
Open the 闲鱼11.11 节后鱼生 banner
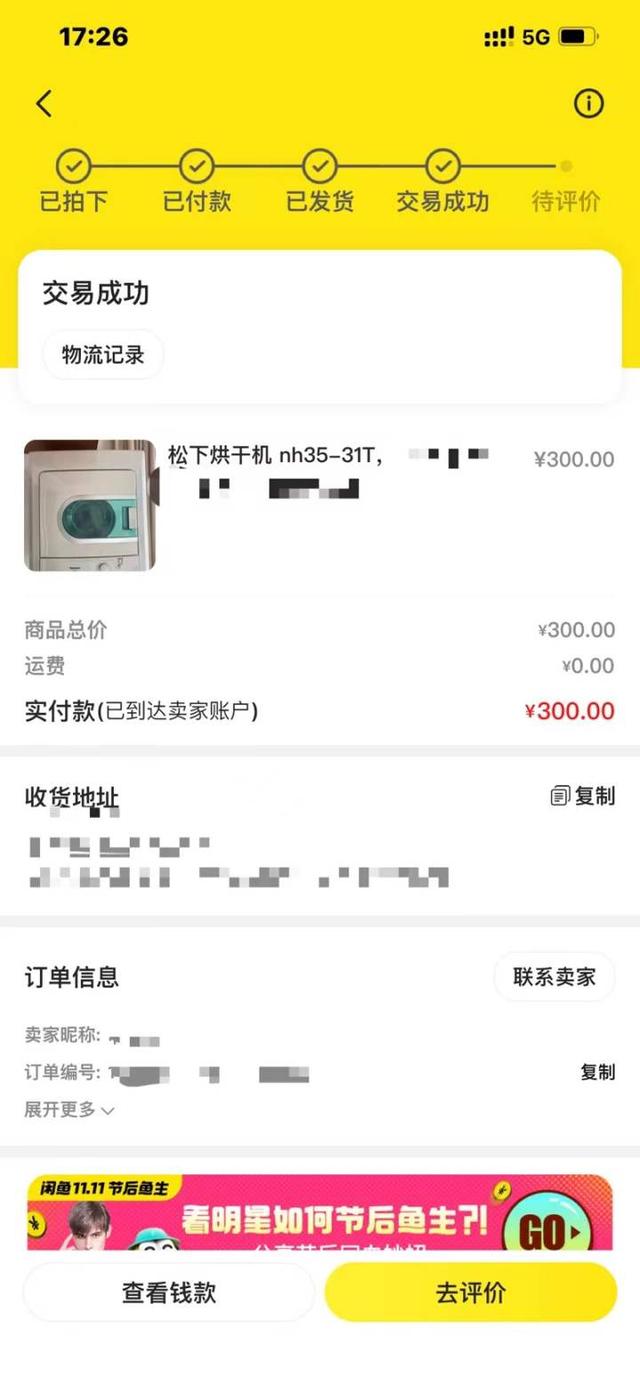pyautogui.click(x=320, y=1212)
